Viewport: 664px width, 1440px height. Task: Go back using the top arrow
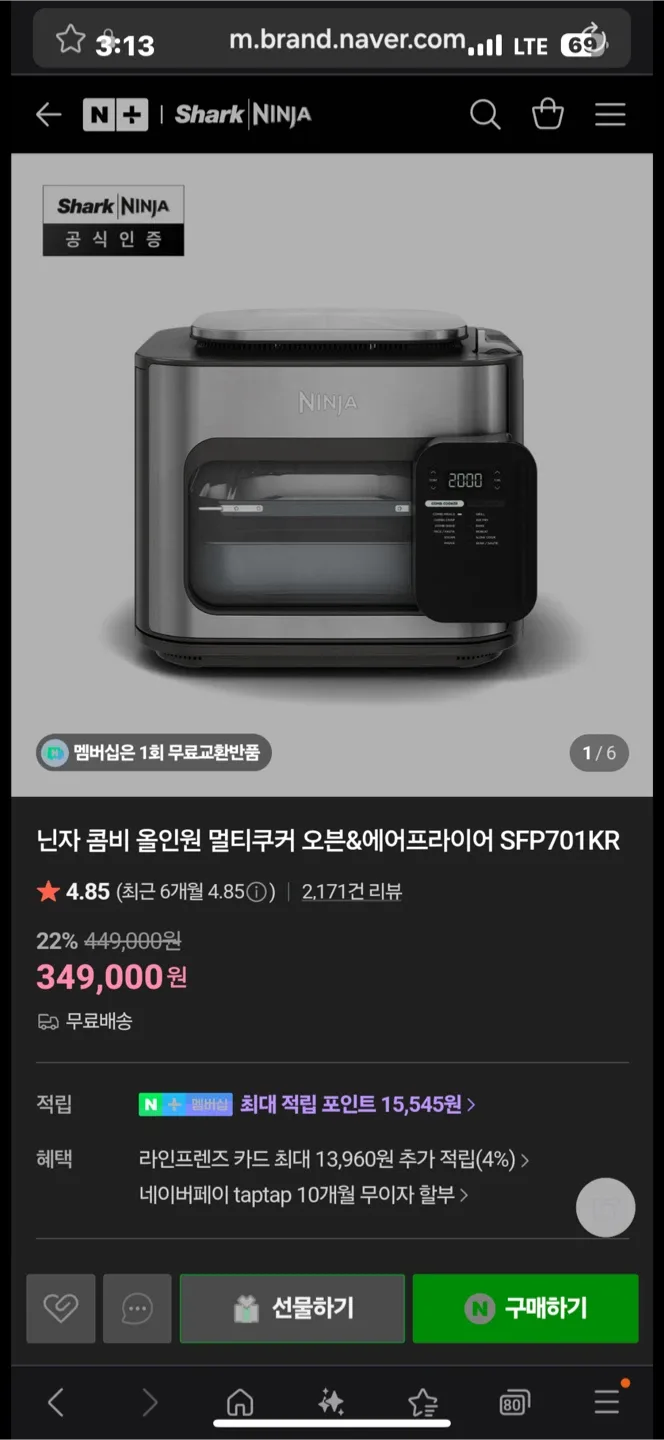pyautogui.click(x=48, y=115)
